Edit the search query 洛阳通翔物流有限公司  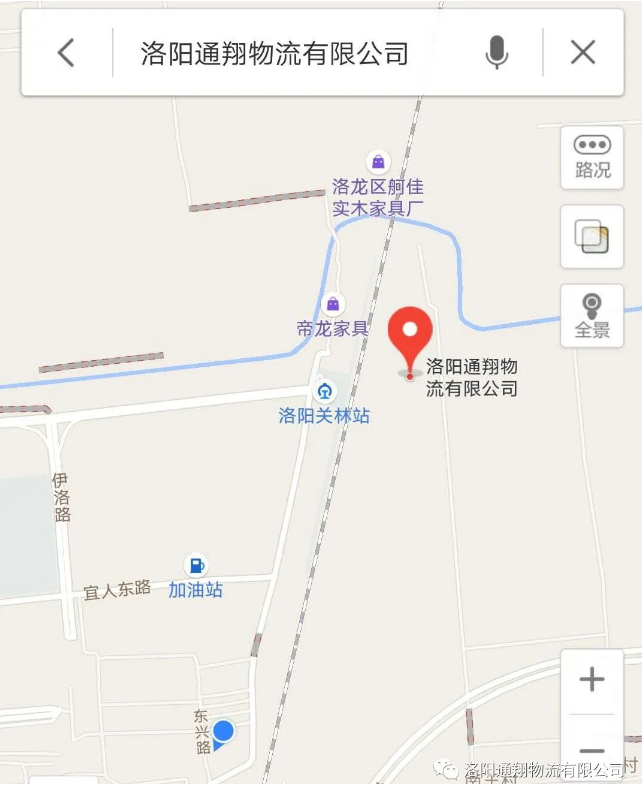point(275,53)
